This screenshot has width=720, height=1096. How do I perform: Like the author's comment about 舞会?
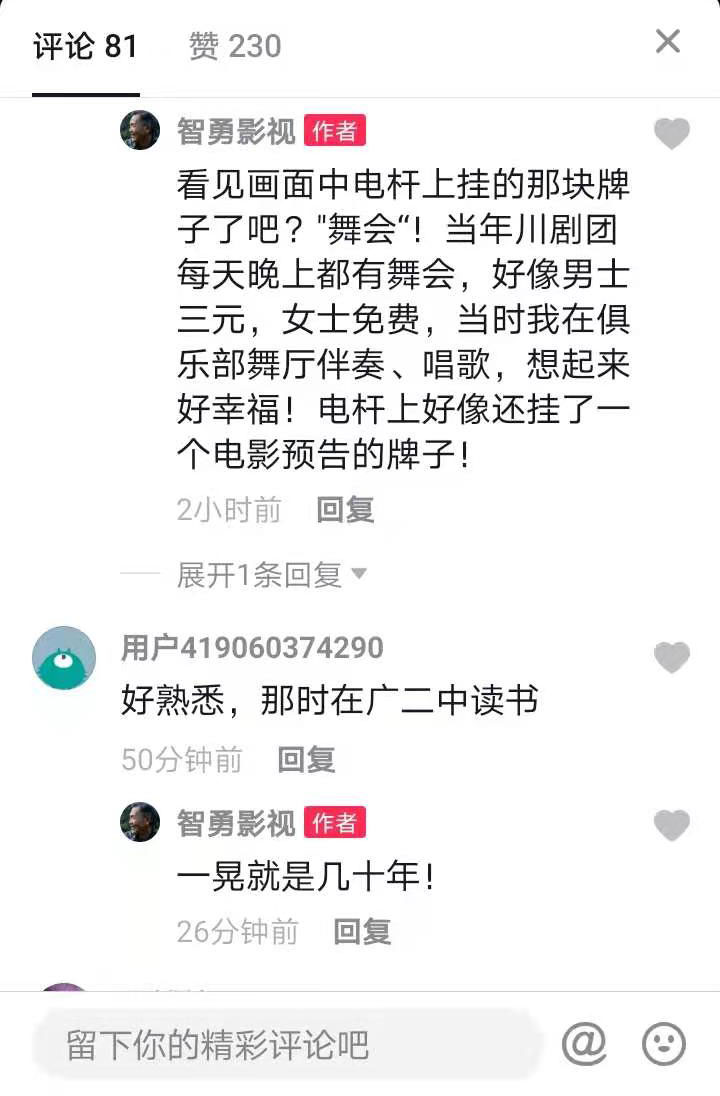(671, 134)
